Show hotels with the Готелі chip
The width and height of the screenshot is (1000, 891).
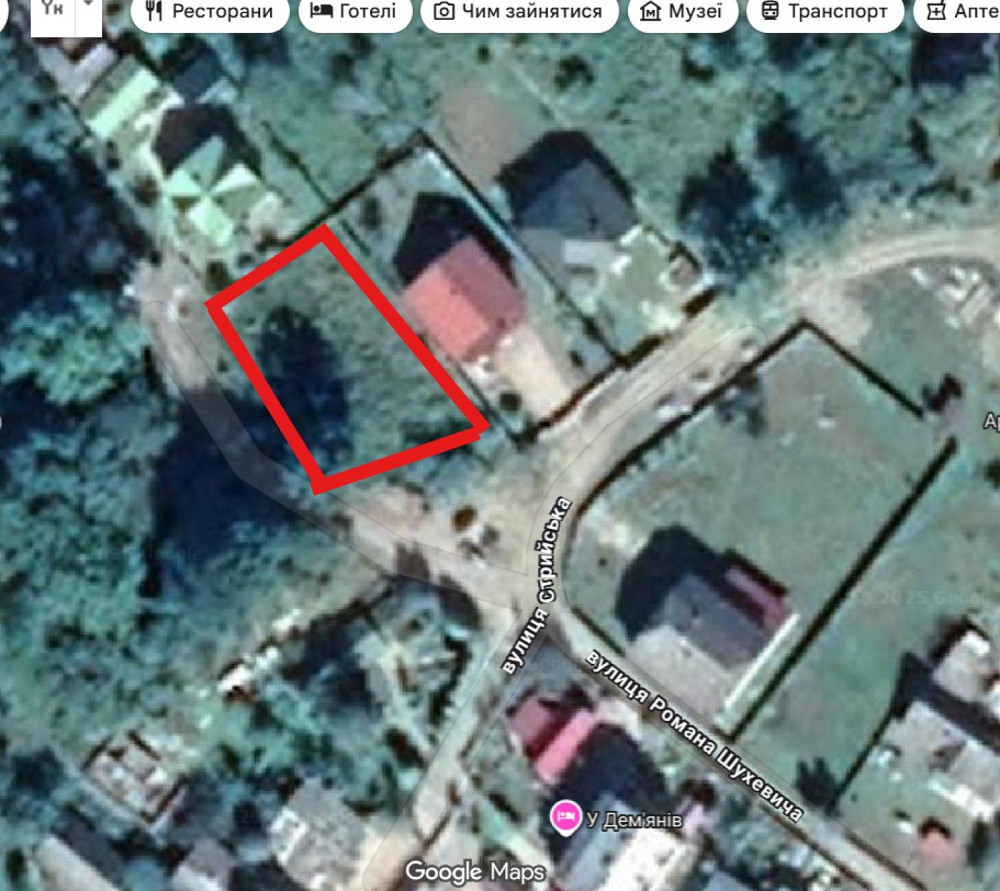click(x=352, y=12)
